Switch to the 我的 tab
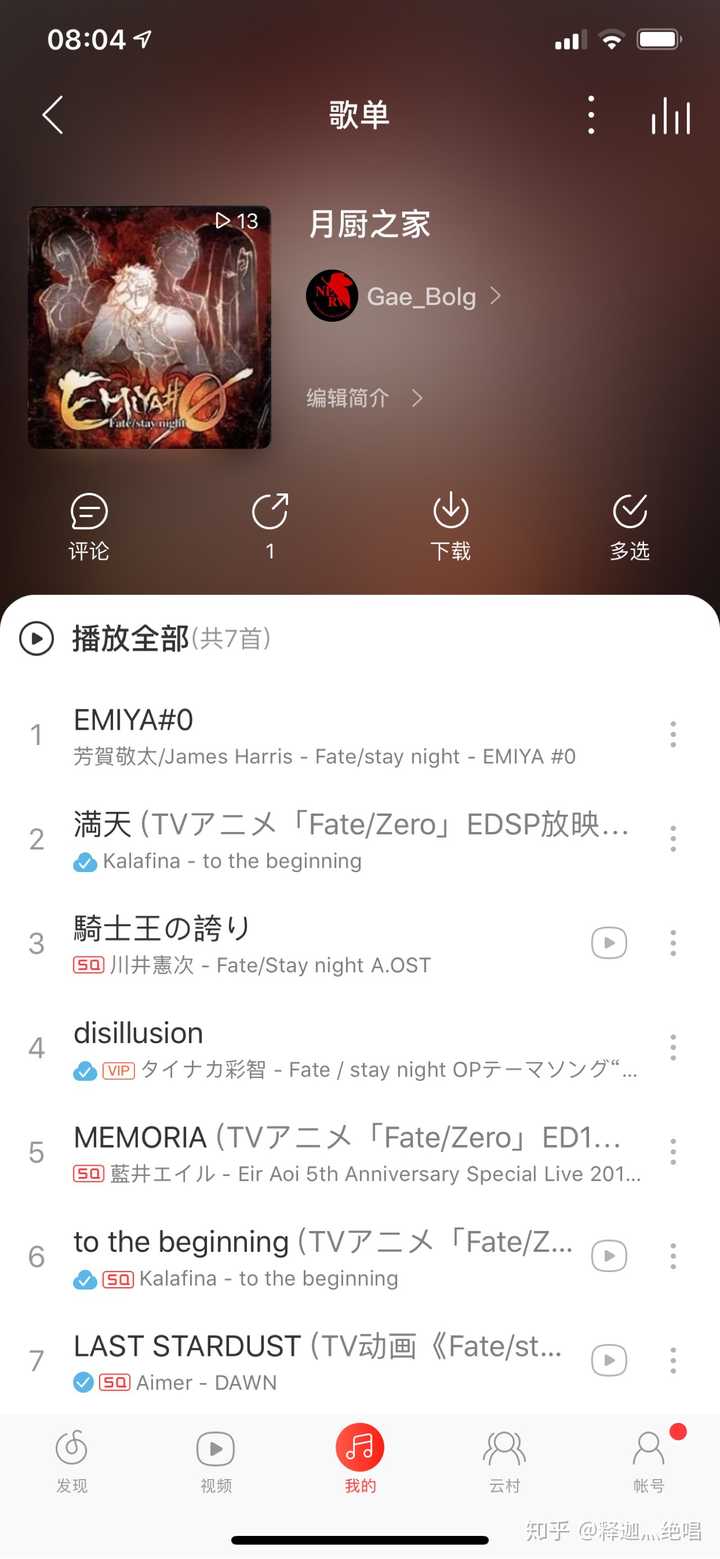The image size is (720, 1559). [x=359, y=1446]
